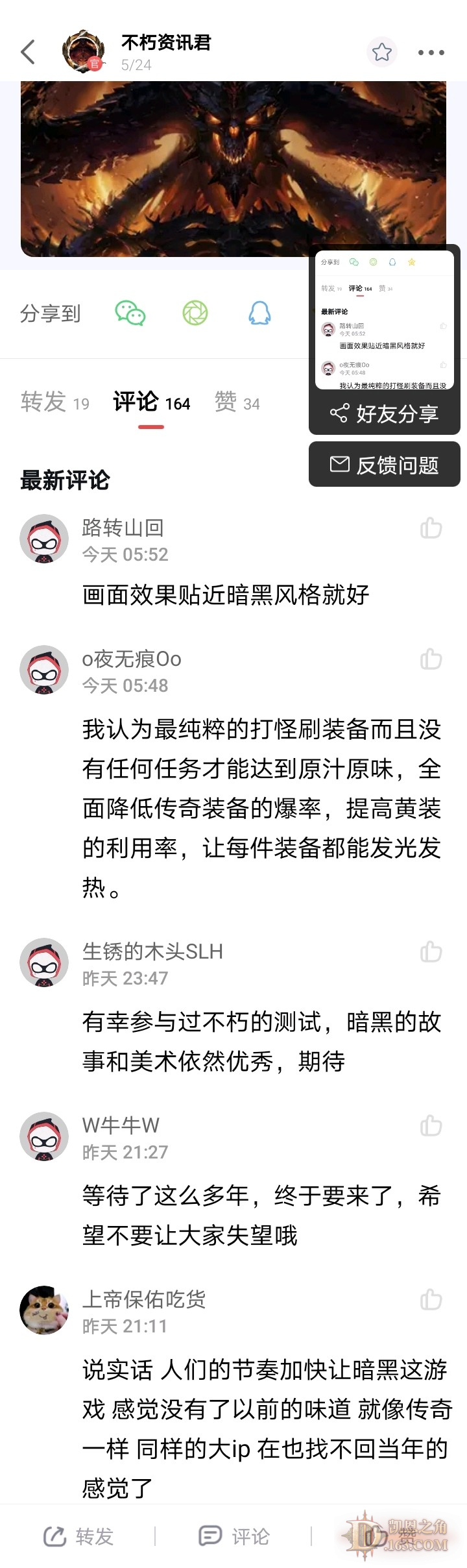Switch to the 转发 tab

pyautogui.click(x=54, y=403)
